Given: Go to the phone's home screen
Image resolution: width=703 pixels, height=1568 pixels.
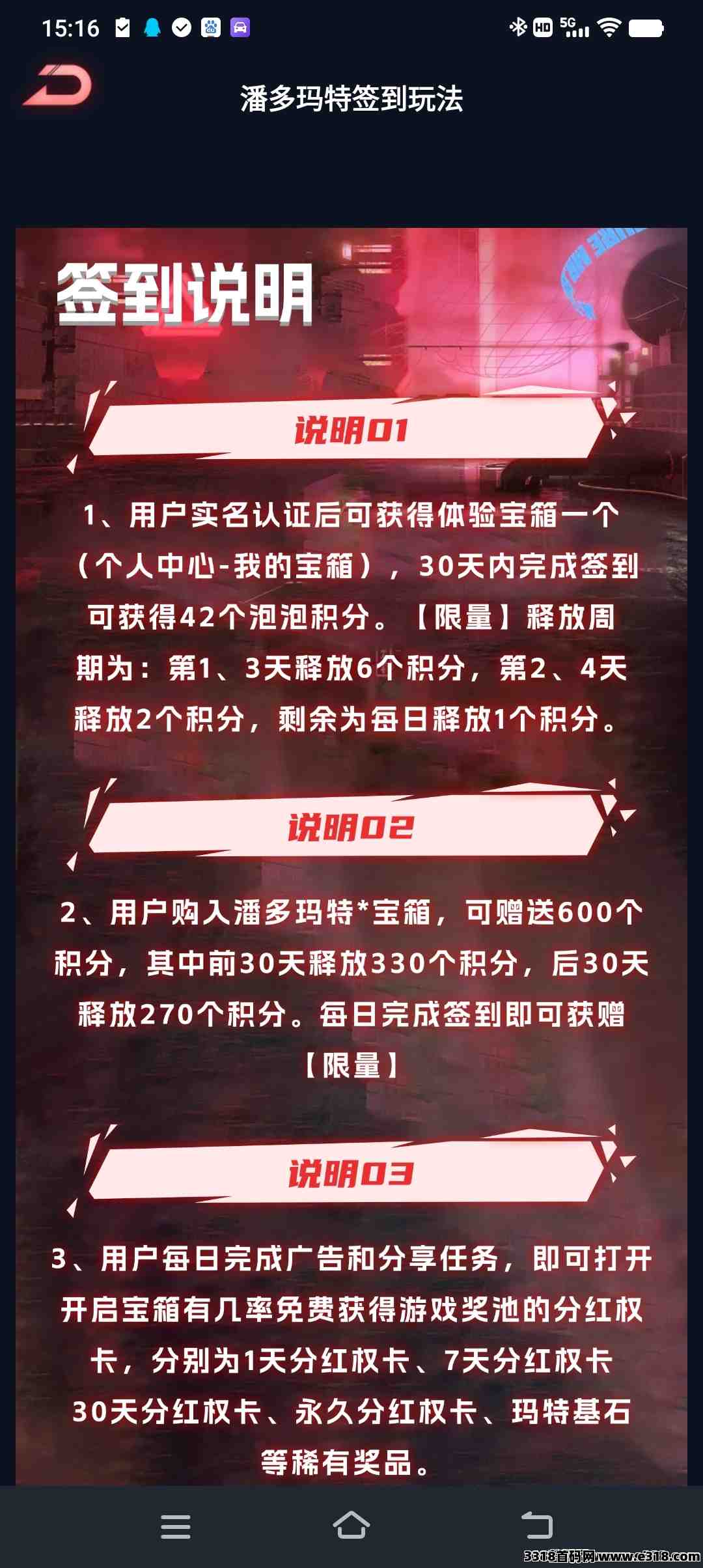Looking at the screenshot, I should click(x=351, y=1526).
